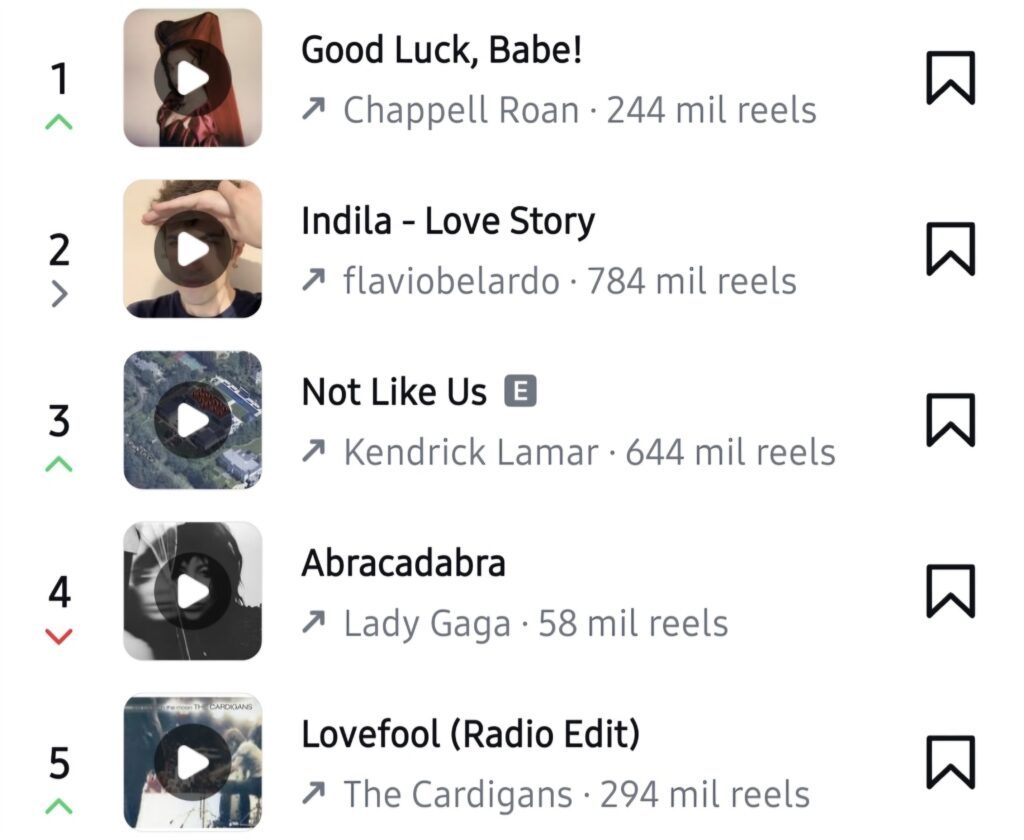
Task: Bookmark Not Like Us by Kendrick Lamar
Action: (949, 420)
